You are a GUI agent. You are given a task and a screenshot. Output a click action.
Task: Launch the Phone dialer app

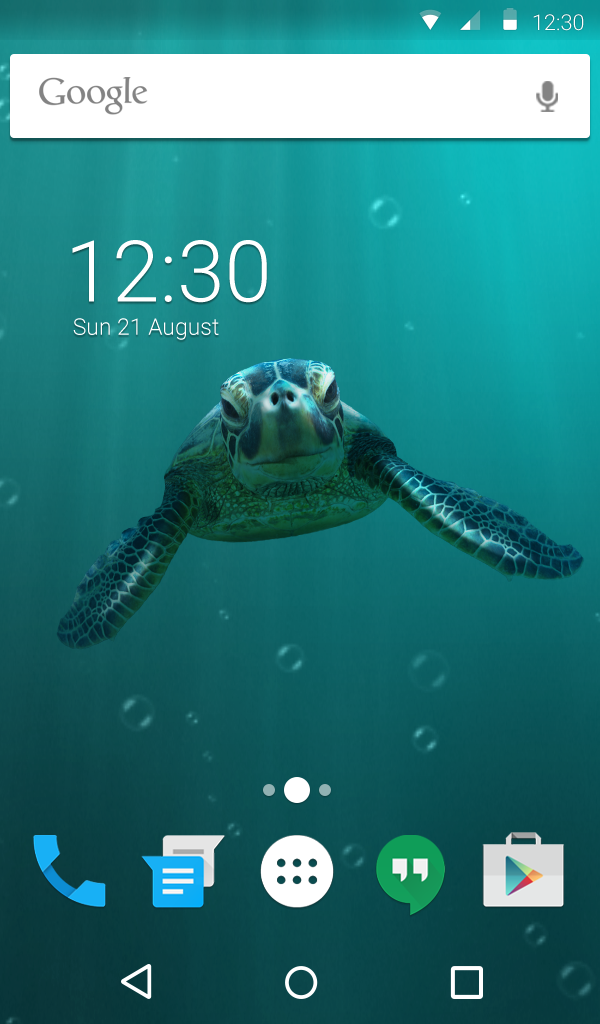[69, 871]
